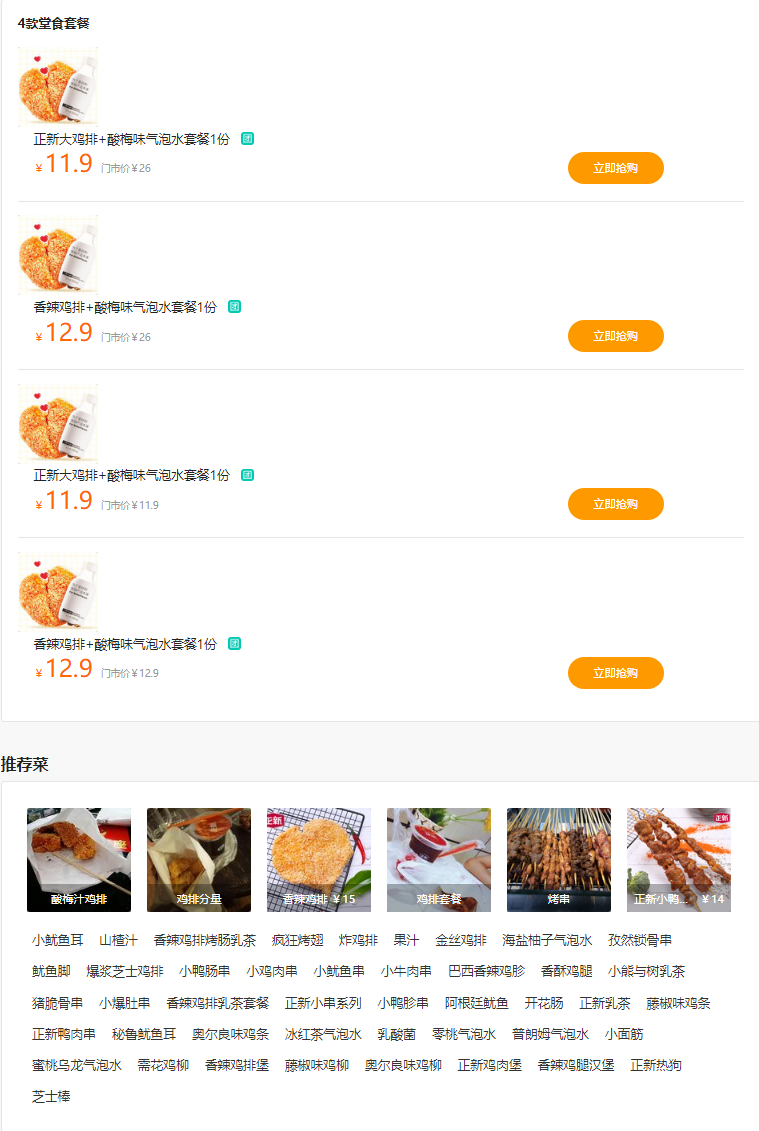The image size is (759, 1131).
Task: Open the 烤串 dish thumbnail
Action: [559, 859]
